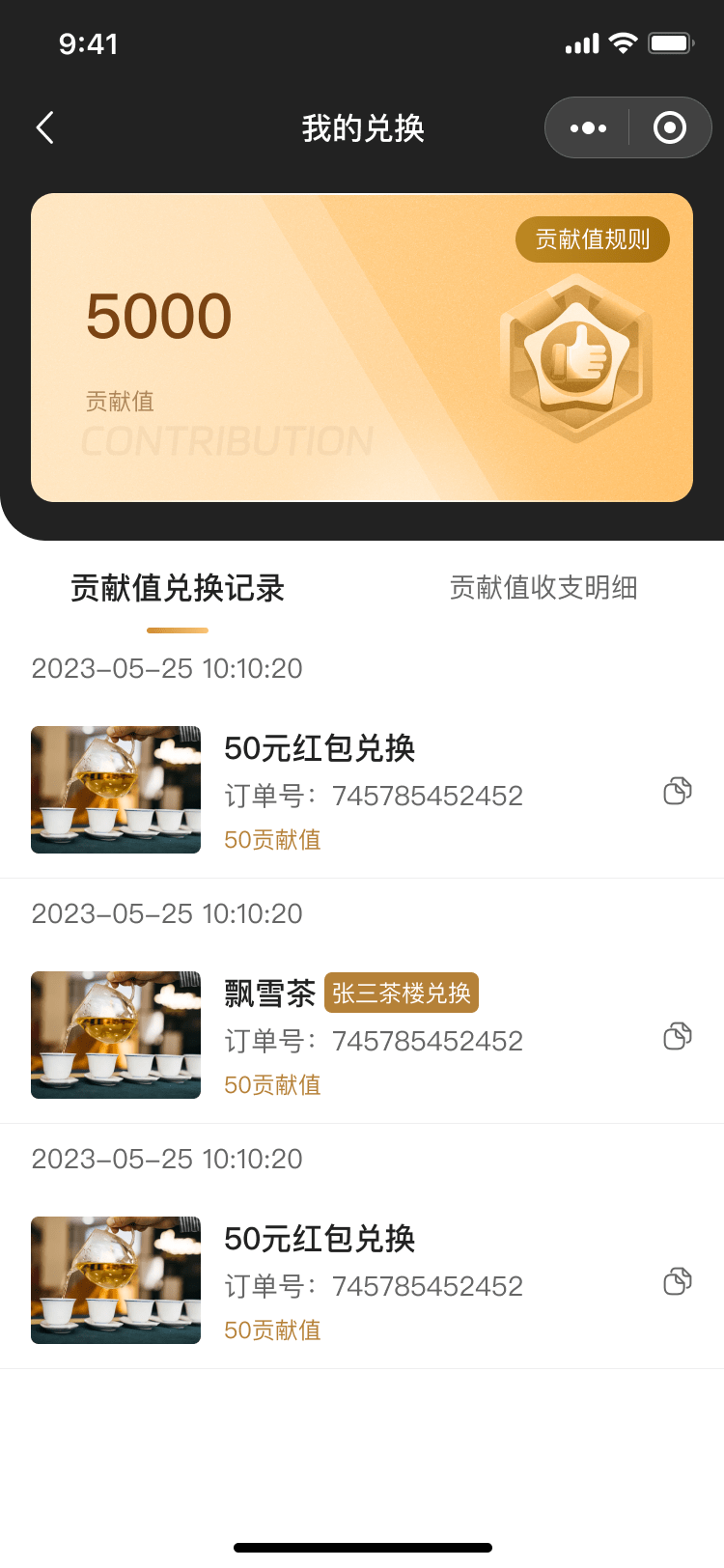
Task: Select the 贡献值兑换记录 tab
Action: point(178,589)
